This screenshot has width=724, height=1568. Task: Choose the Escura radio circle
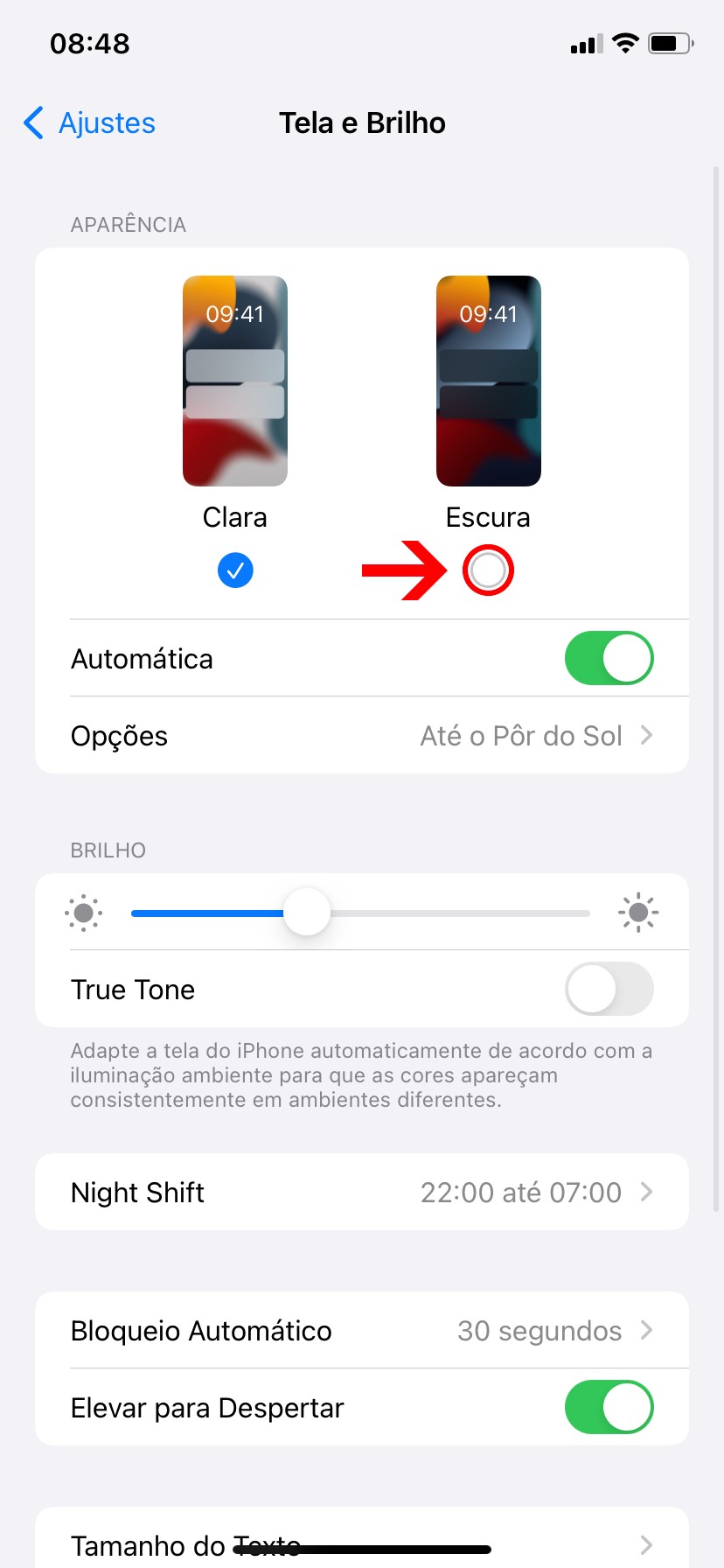[488, 570]
